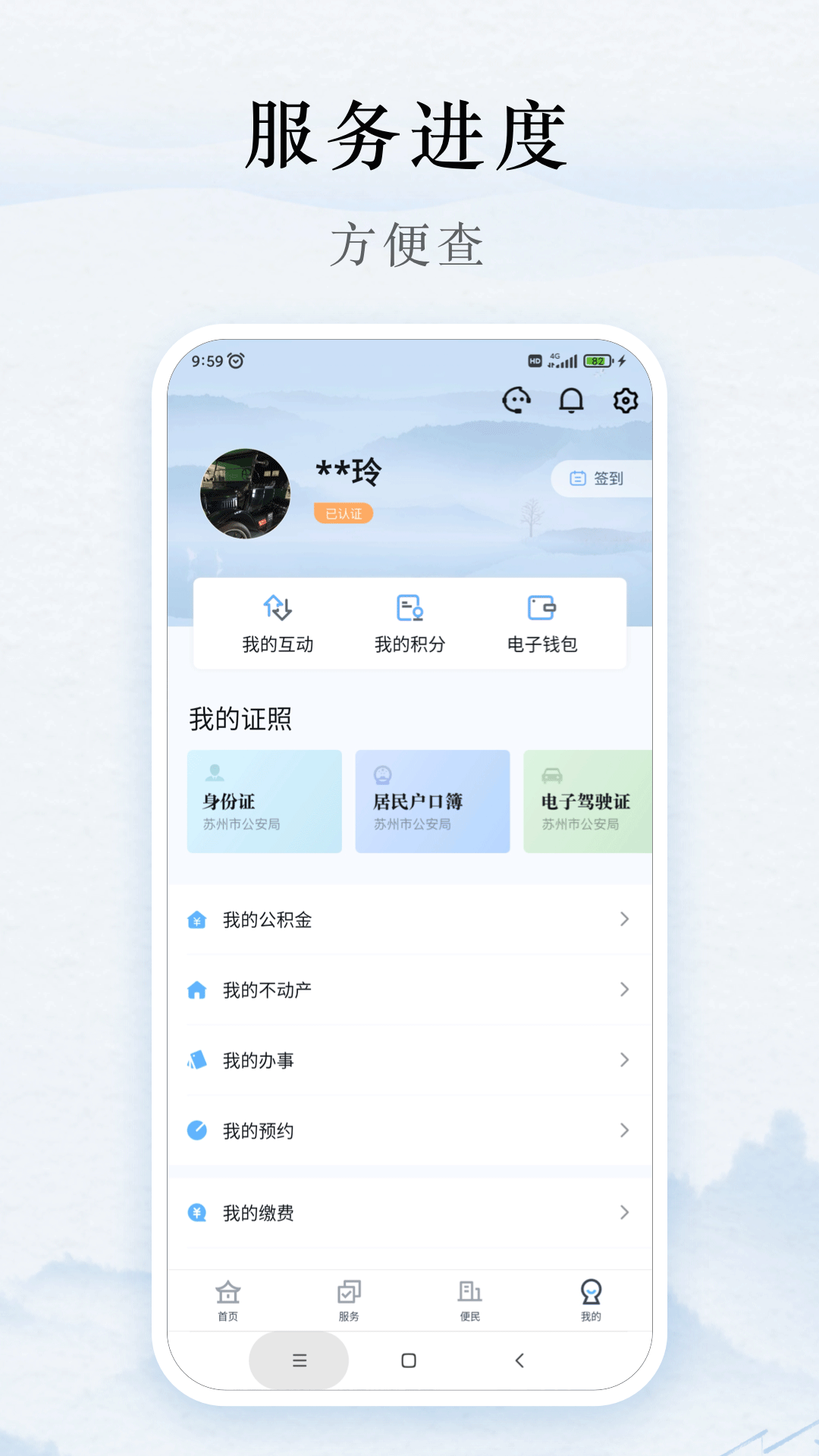Open the settings gear
This screenshot has height=1456, width=819.
pyautogui.click(x=624, y=400)
